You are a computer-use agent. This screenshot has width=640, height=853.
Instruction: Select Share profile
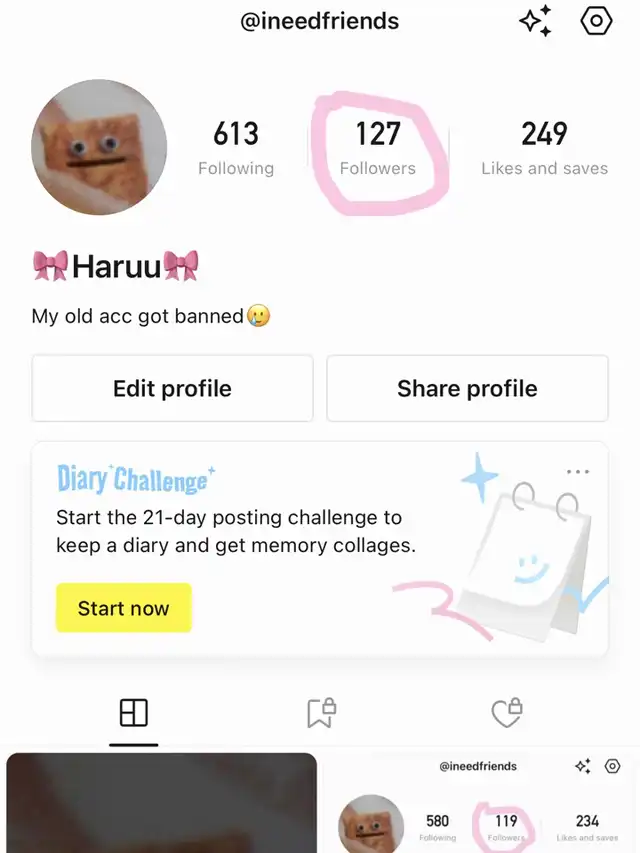coord(467,388)
